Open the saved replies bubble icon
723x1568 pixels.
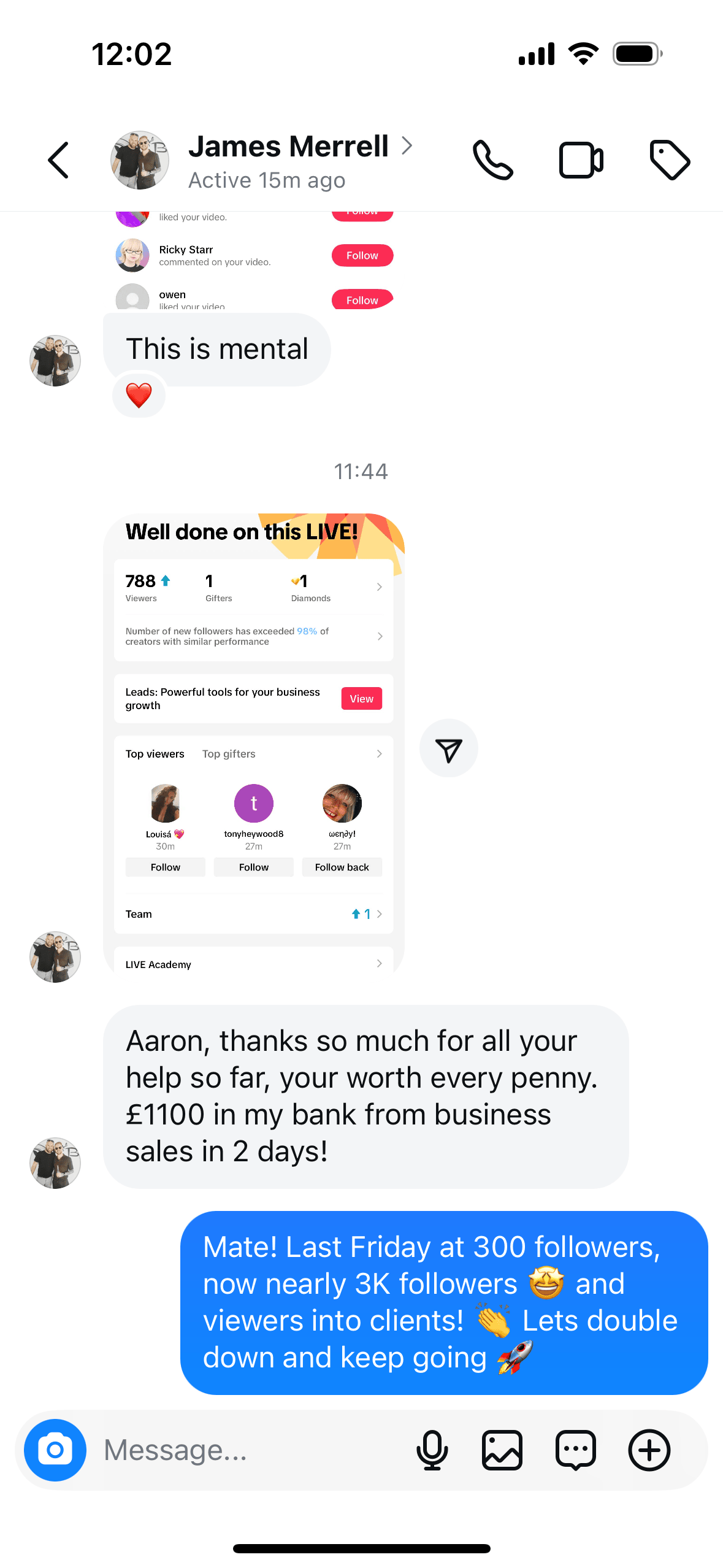click(575, 1450)
